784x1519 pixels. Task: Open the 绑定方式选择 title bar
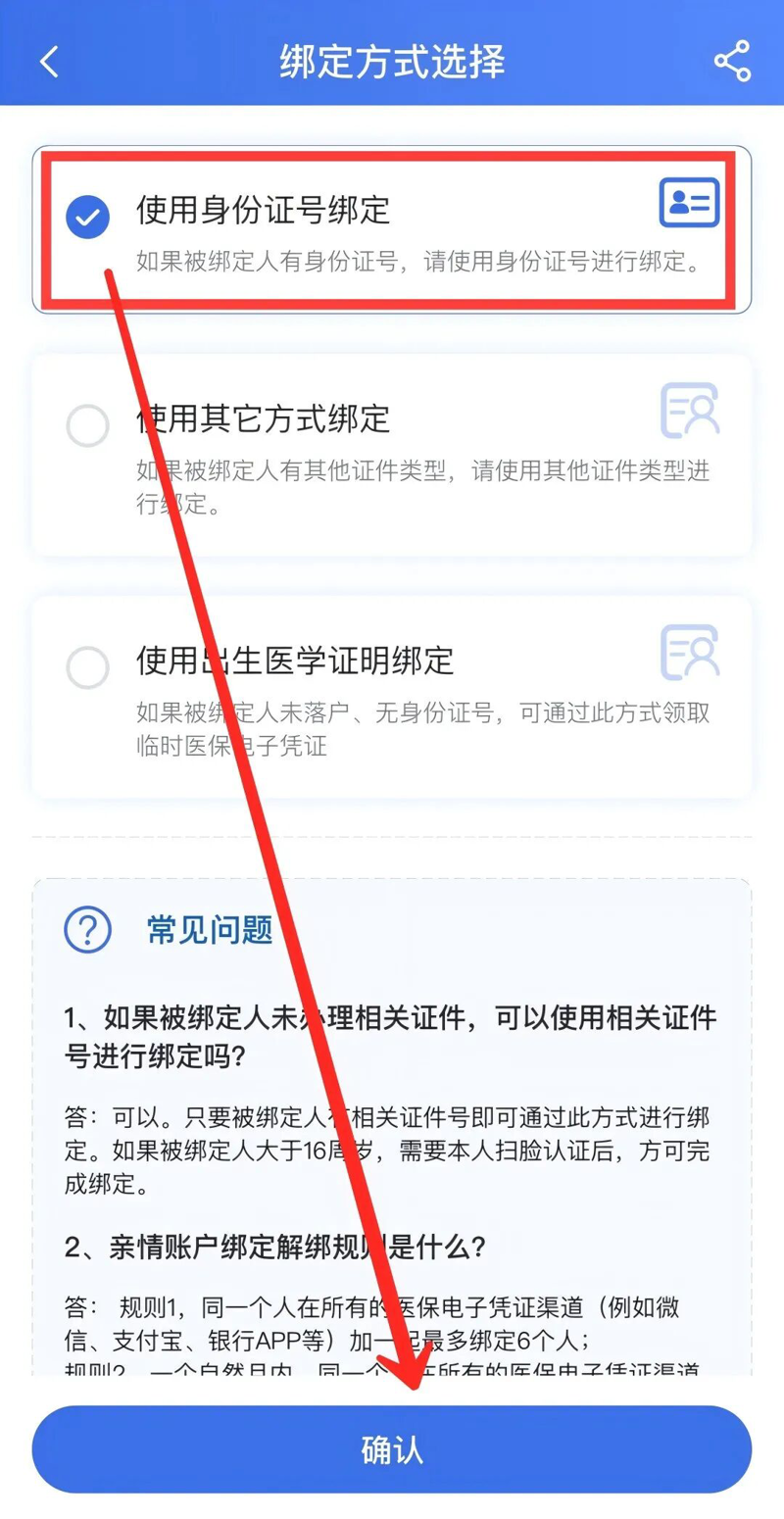click(392, 59)
